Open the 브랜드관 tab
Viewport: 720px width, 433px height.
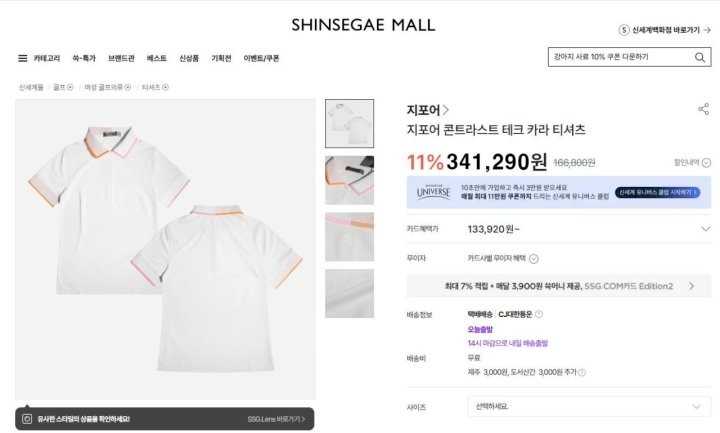coord(121,58)
